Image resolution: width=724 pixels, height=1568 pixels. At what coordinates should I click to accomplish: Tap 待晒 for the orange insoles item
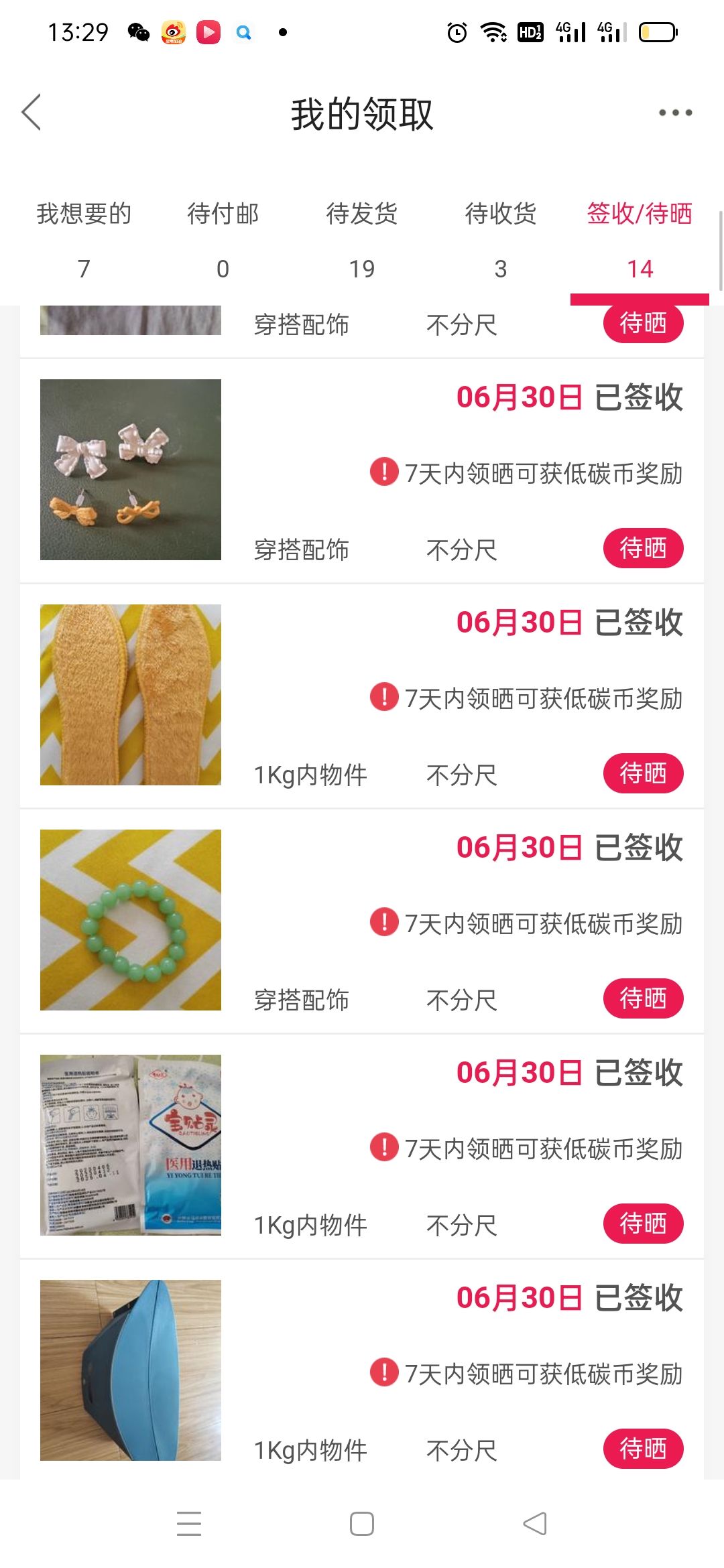(x=643, y=773)
